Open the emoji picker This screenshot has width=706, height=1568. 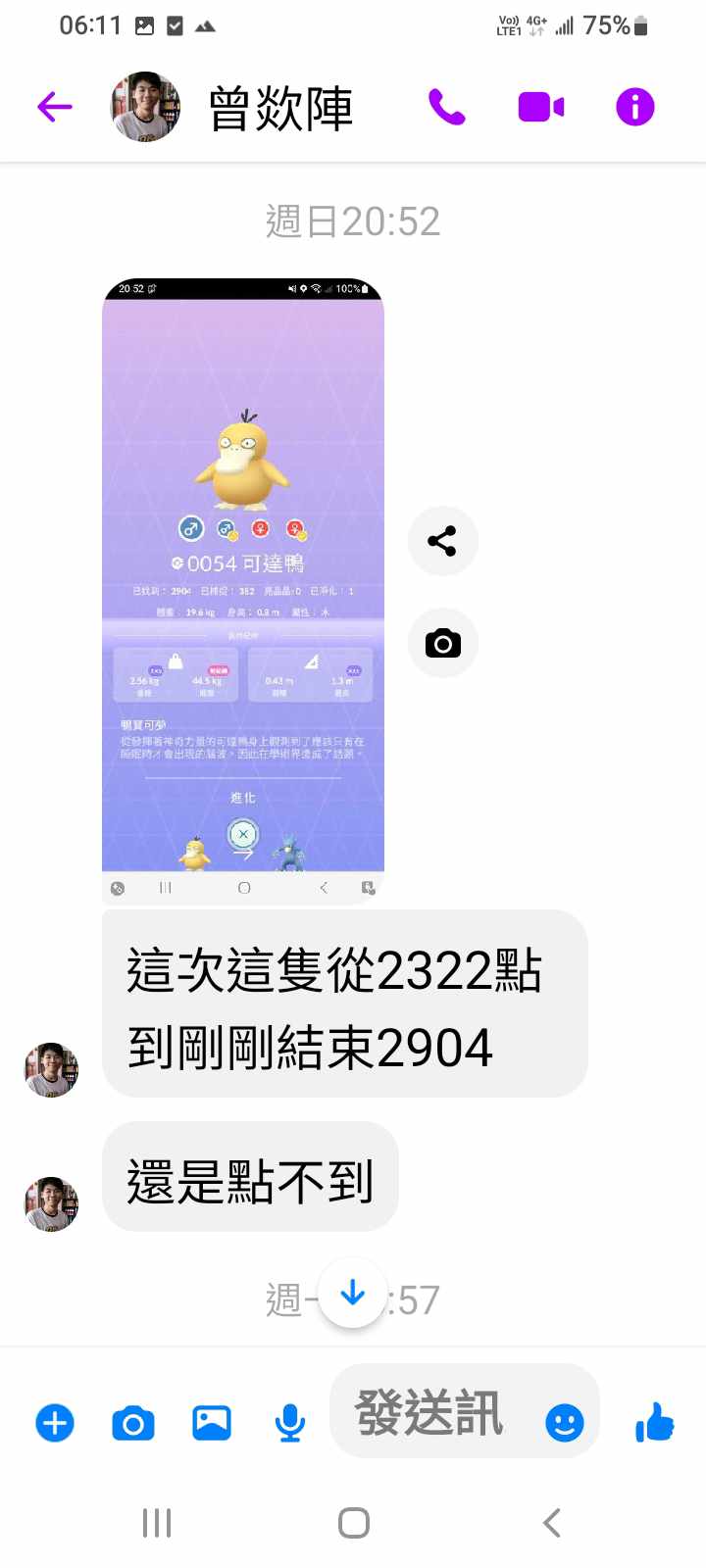[564, 1422]
